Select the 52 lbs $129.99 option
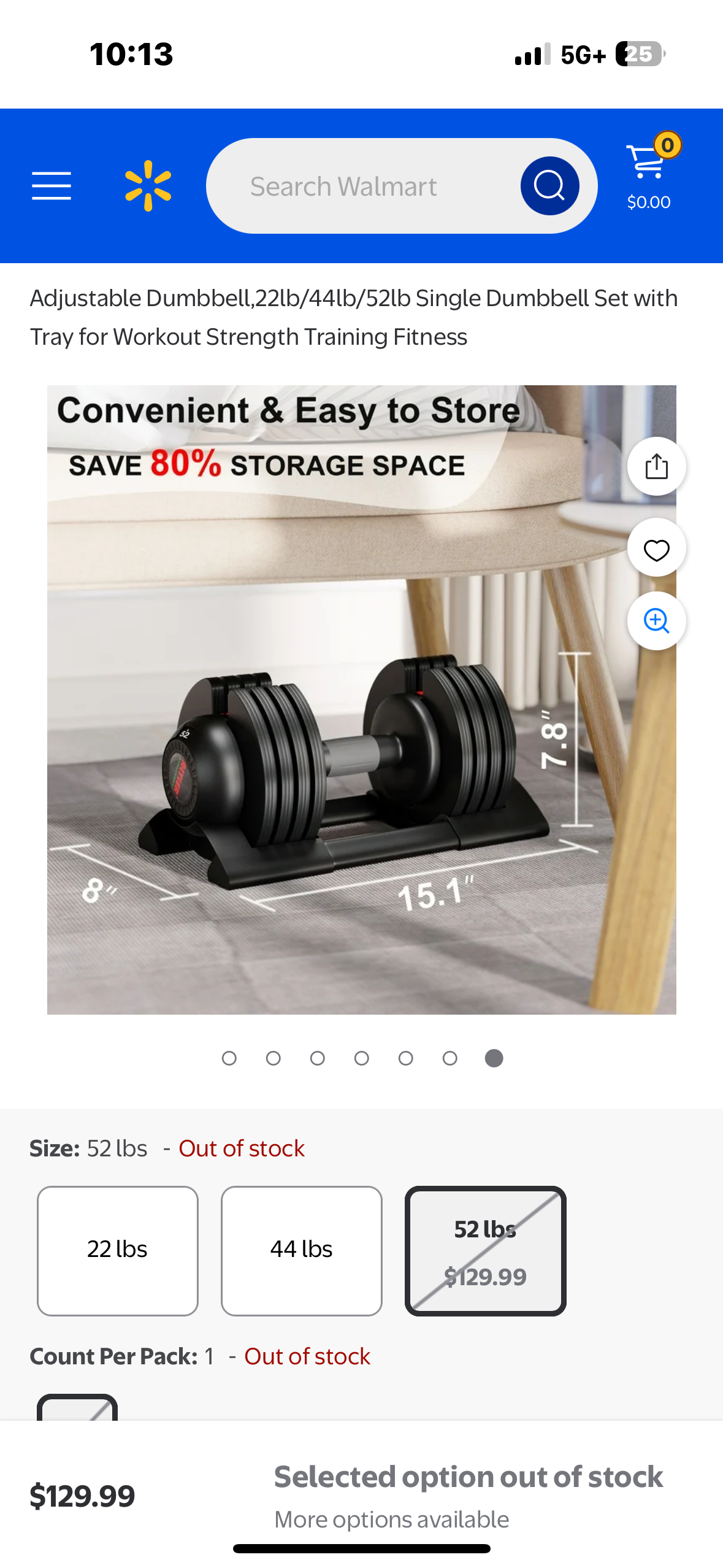This screenshot has width=723, height=1568. (x=485, y=1250)
